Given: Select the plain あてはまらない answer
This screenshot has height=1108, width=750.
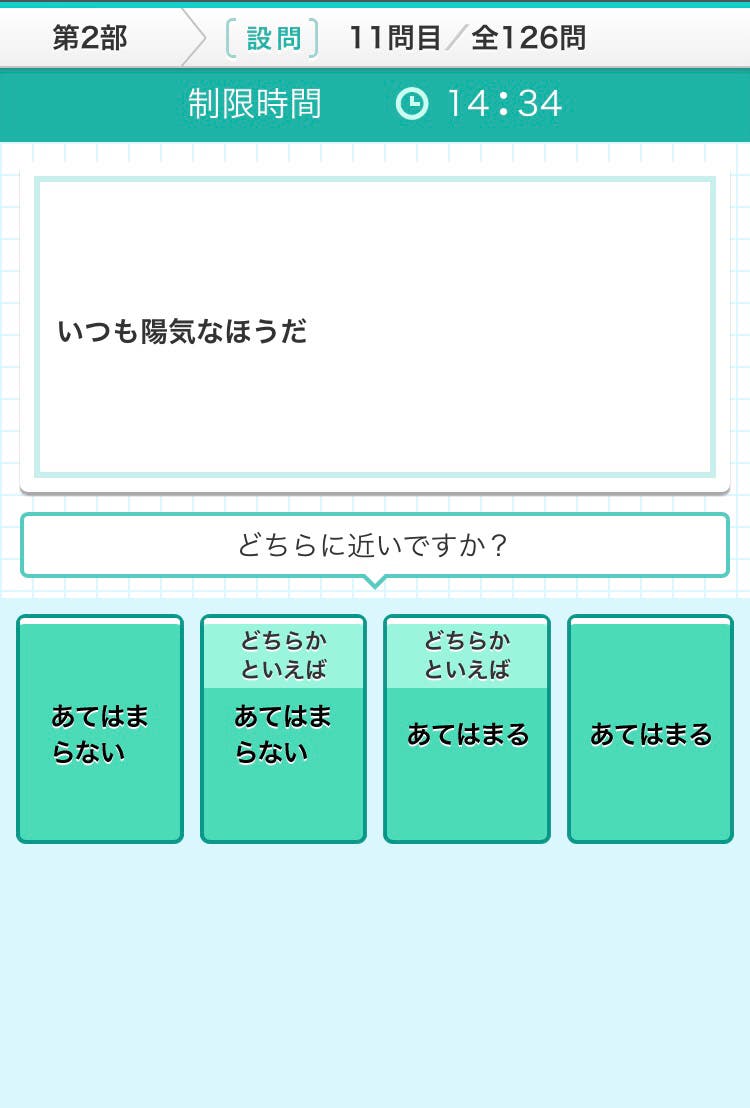Looking at the screenshot, I should [100, 730].
